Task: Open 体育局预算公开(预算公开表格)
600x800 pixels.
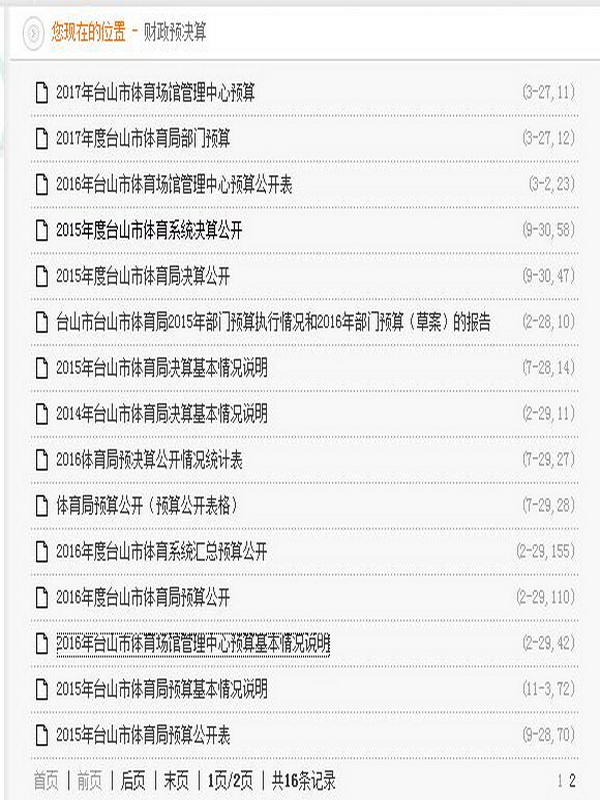Action: pyautogui.click(x=147, y=505)
